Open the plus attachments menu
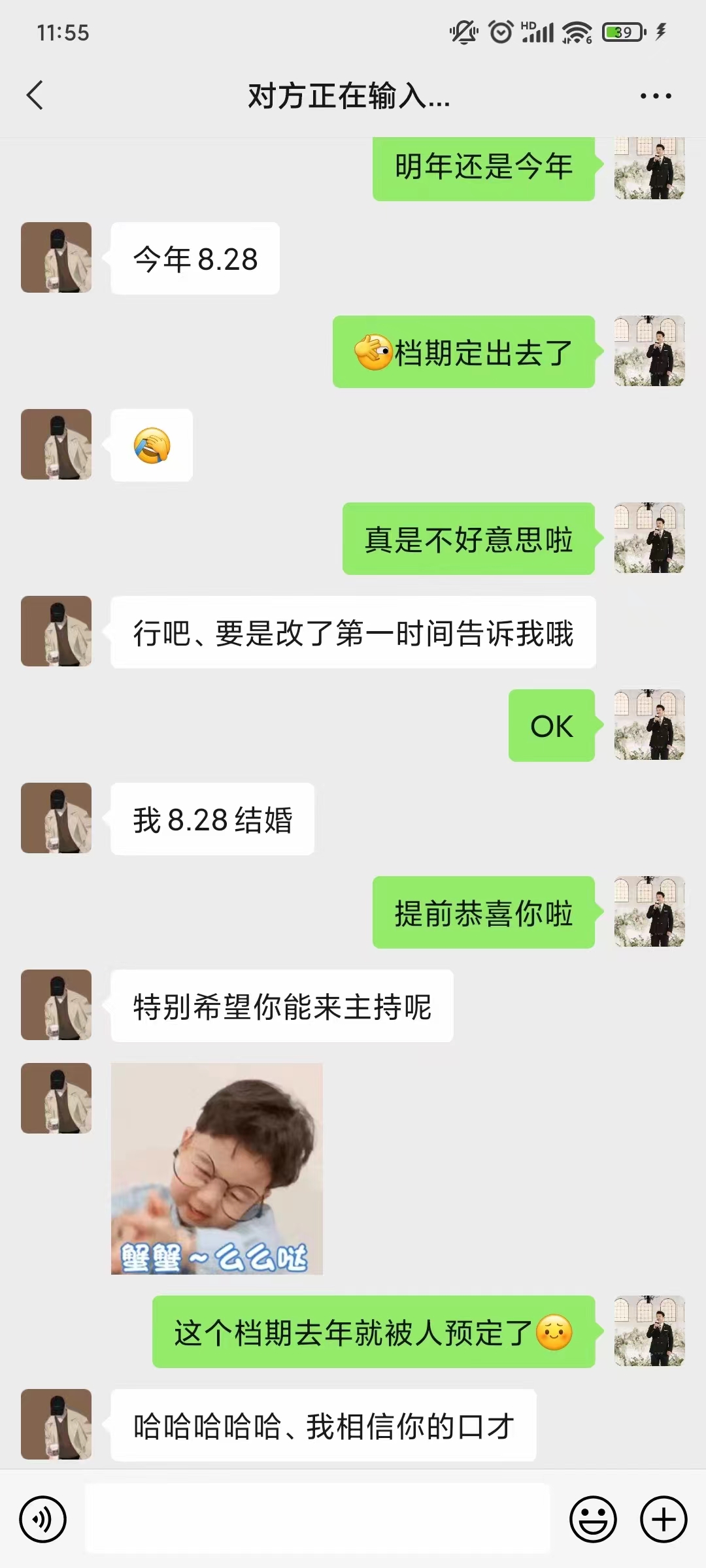 click(x=663, y=1519)
